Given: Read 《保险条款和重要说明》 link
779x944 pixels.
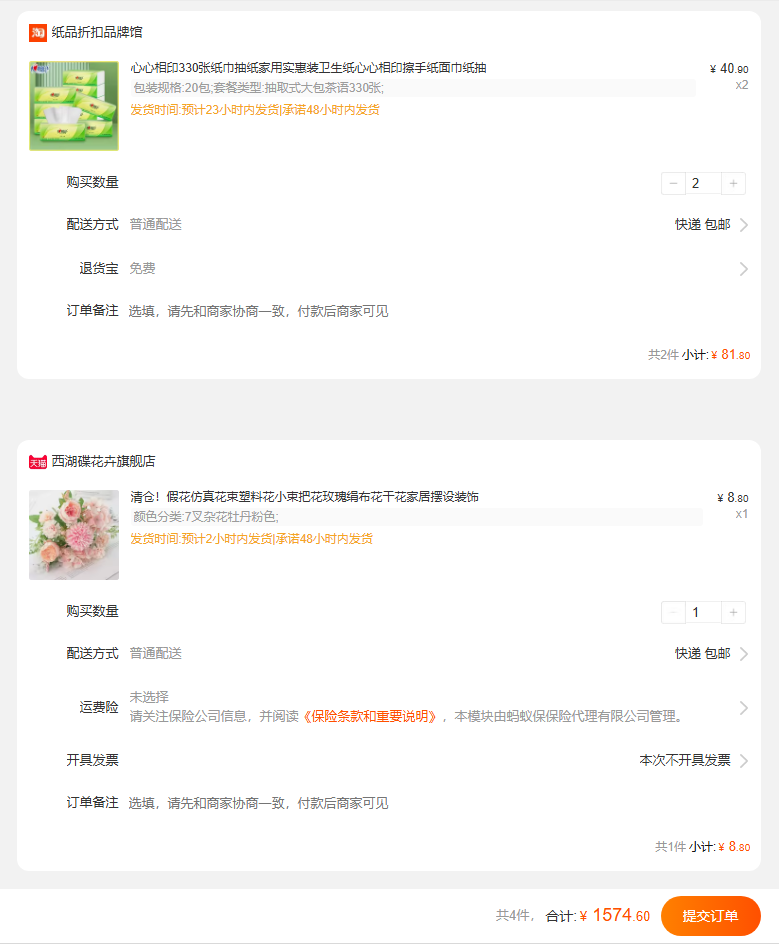Looking at the screenshot, I should click(370, 717).
